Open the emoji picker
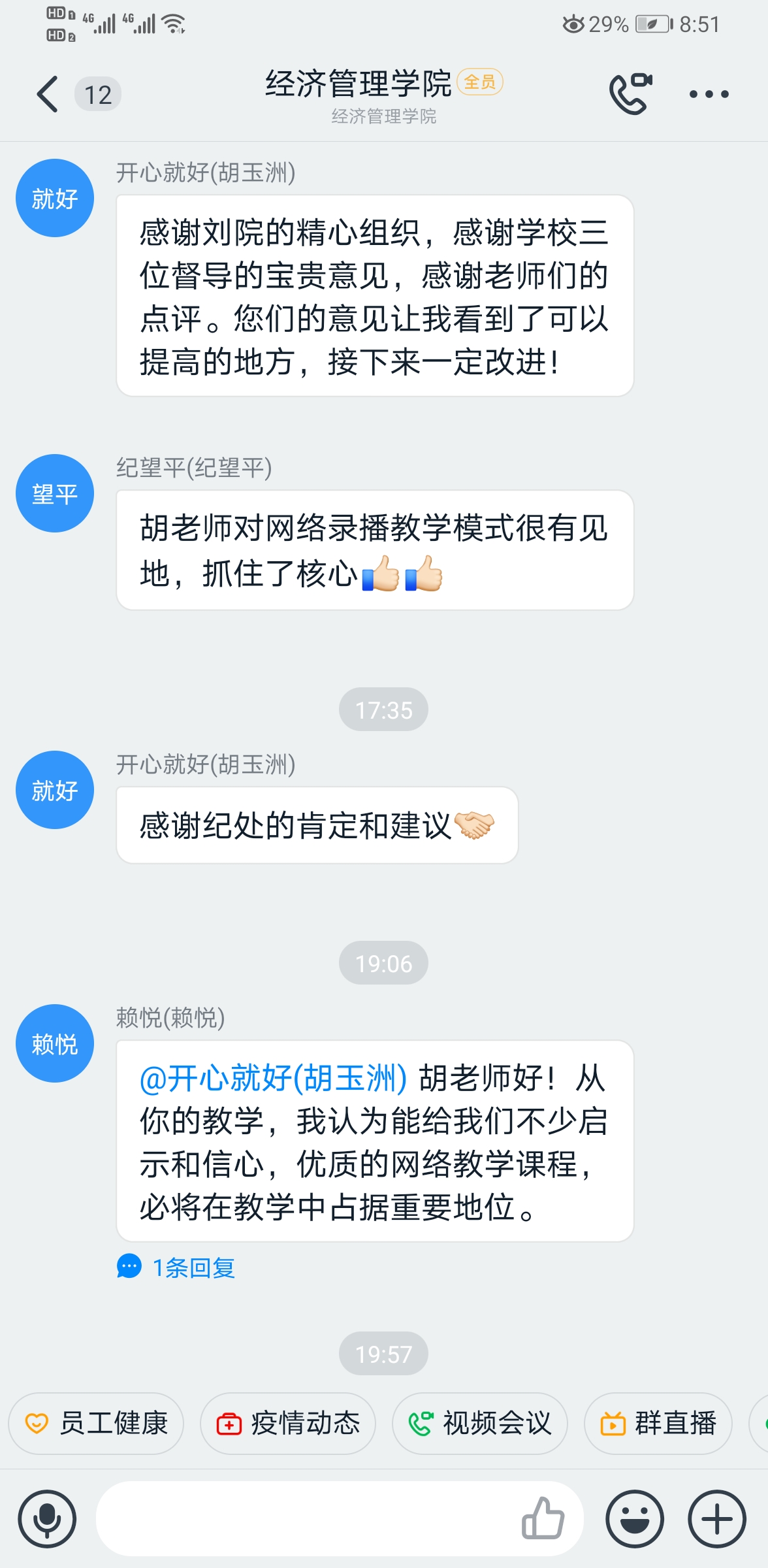Viewport: 768px width, 1568px height. 635,1518
